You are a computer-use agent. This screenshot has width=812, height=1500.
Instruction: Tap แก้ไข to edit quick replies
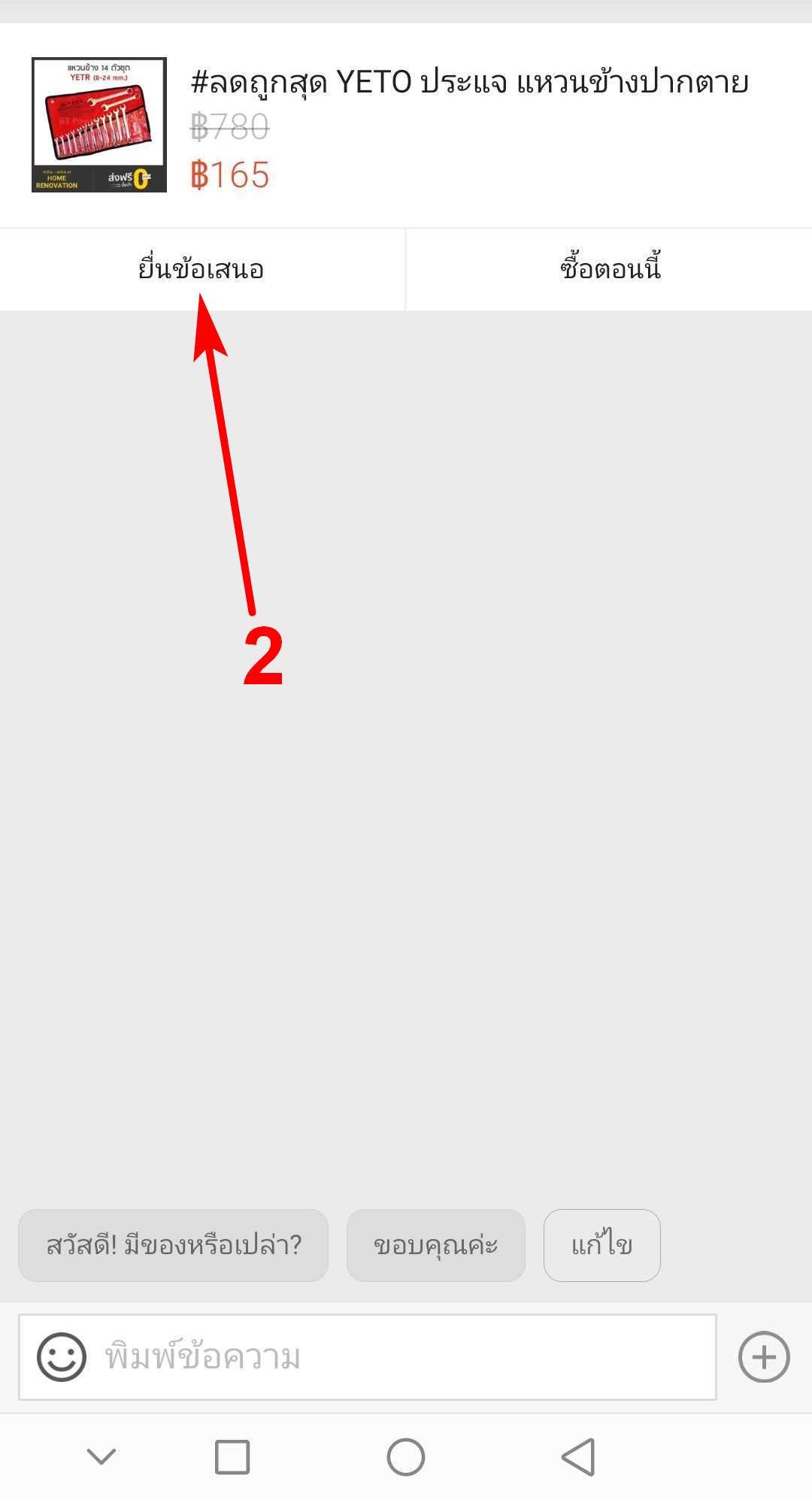point(601,1246)
